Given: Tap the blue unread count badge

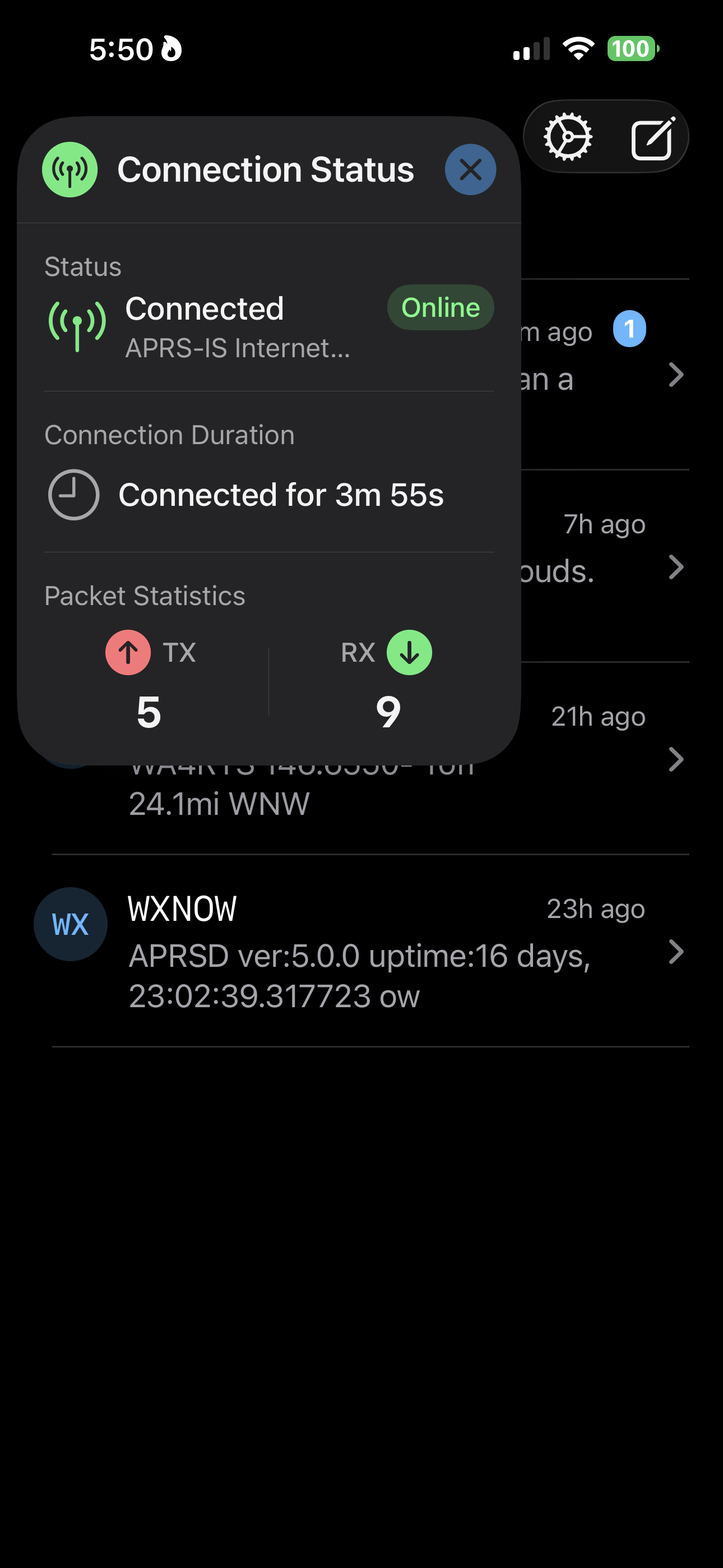Looking at the screenshot, I should point(631,329).
